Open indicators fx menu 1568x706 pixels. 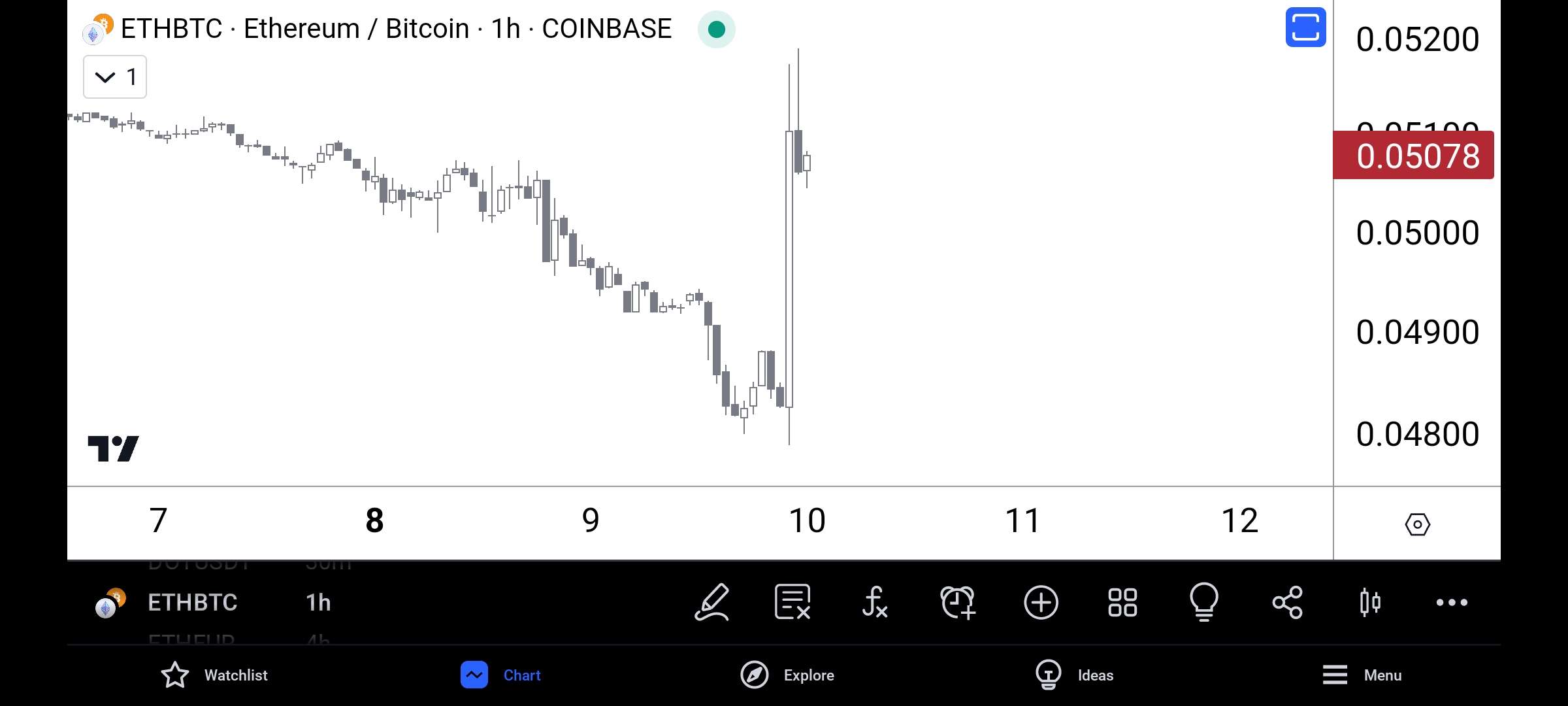[875, 602]
